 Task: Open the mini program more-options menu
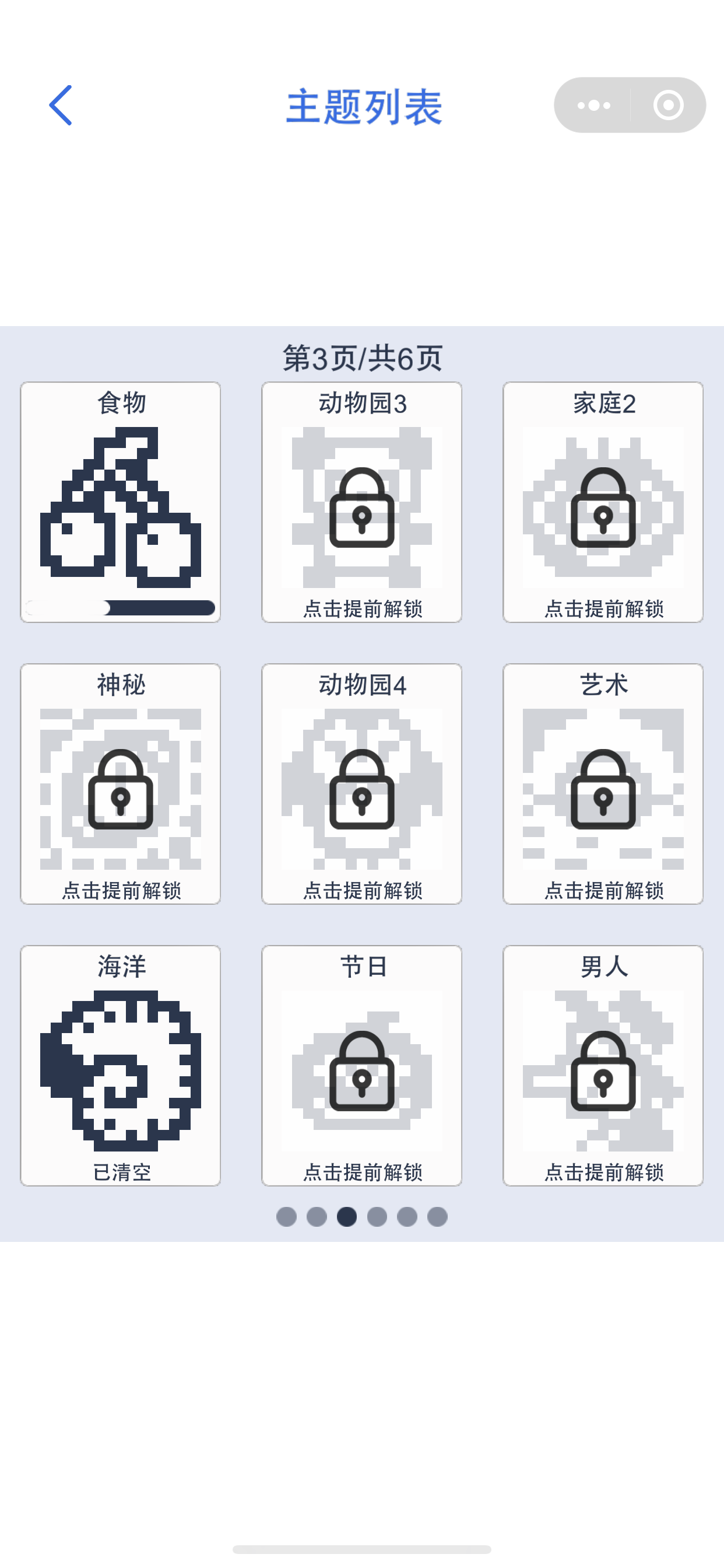[x=593, y=106]
